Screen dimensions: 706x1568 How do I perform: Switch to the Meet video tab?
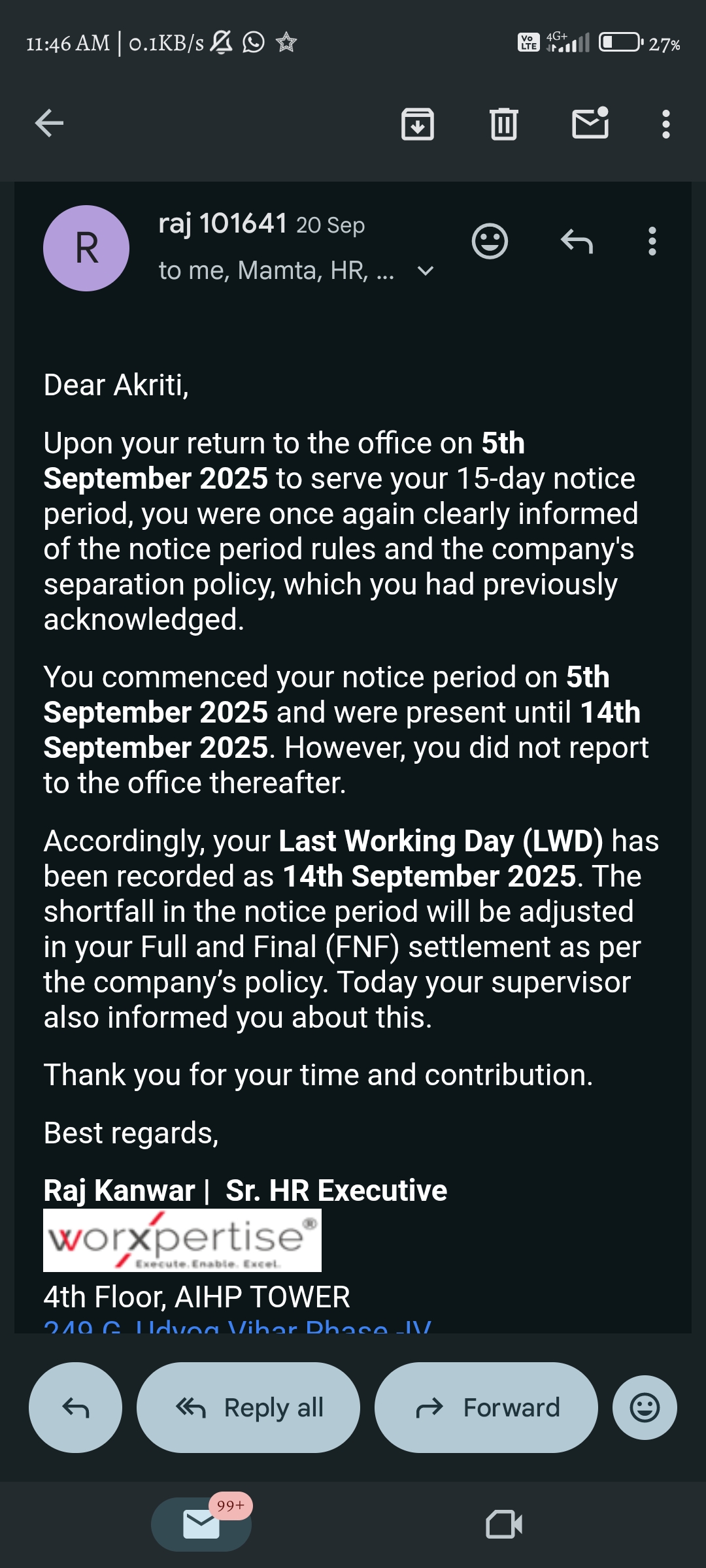[504, 1524]
